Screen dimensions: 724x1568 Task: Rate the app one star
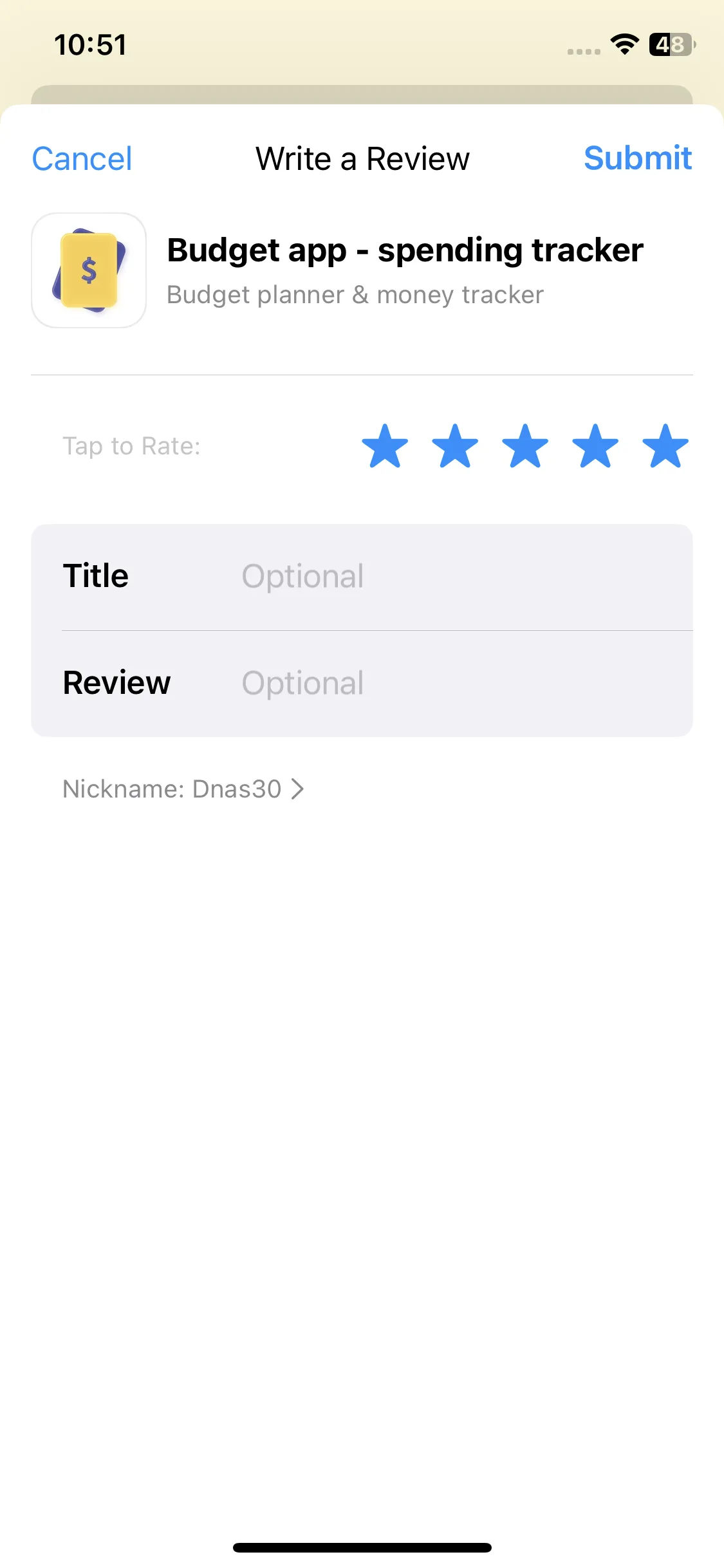coord(385,446)
